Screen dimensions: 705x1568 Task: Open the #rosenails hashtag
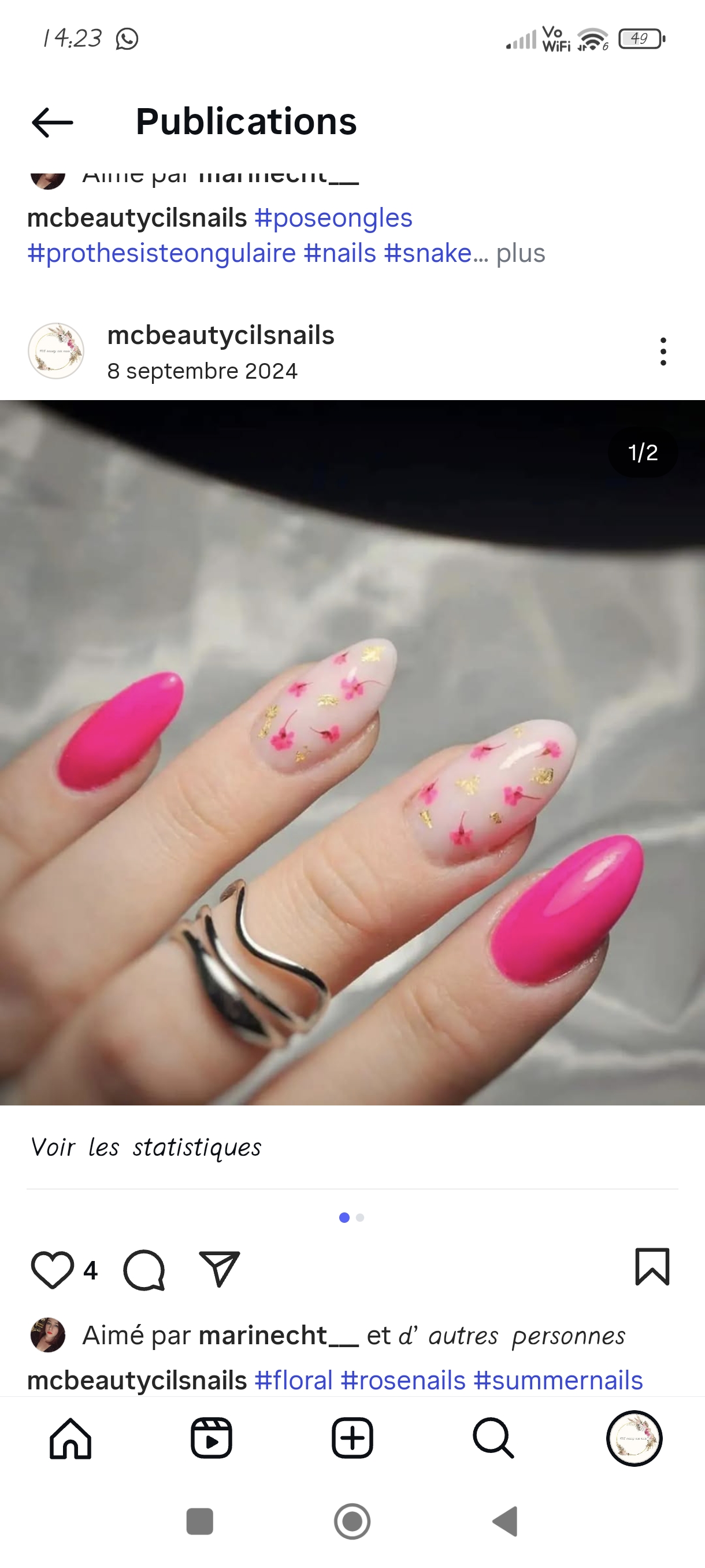click(x=403, y=1380)
